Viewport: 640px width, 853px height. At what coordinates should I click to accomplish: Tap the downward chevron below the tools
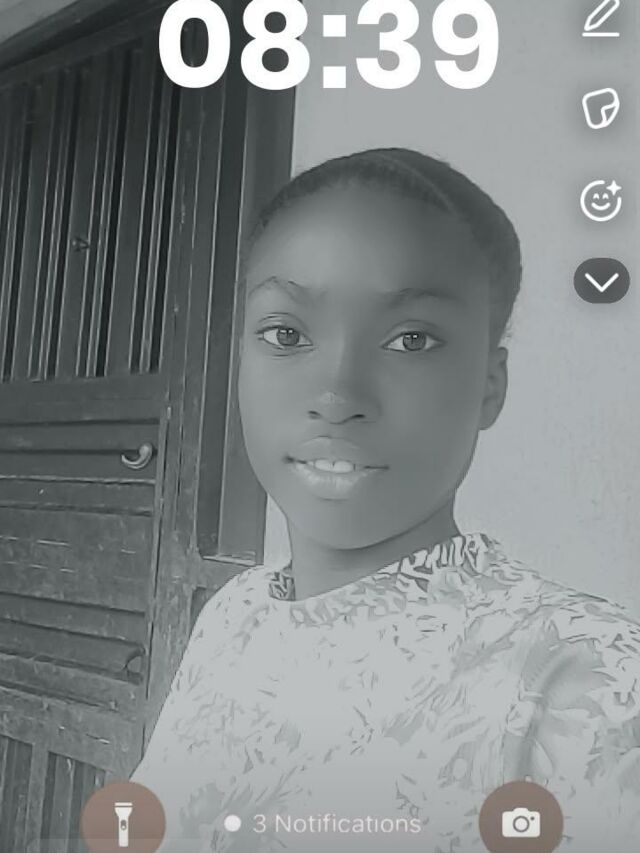[601, 281]
